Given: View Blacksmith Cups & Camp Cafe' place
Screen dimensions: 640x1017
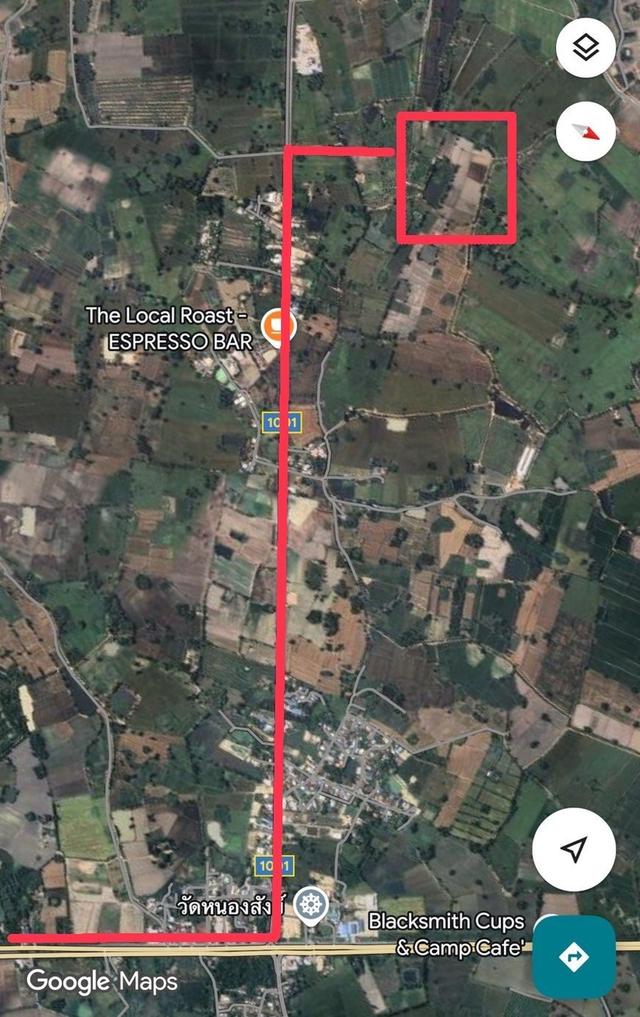Looking at the screenshot, I should (x=459, y=933).
